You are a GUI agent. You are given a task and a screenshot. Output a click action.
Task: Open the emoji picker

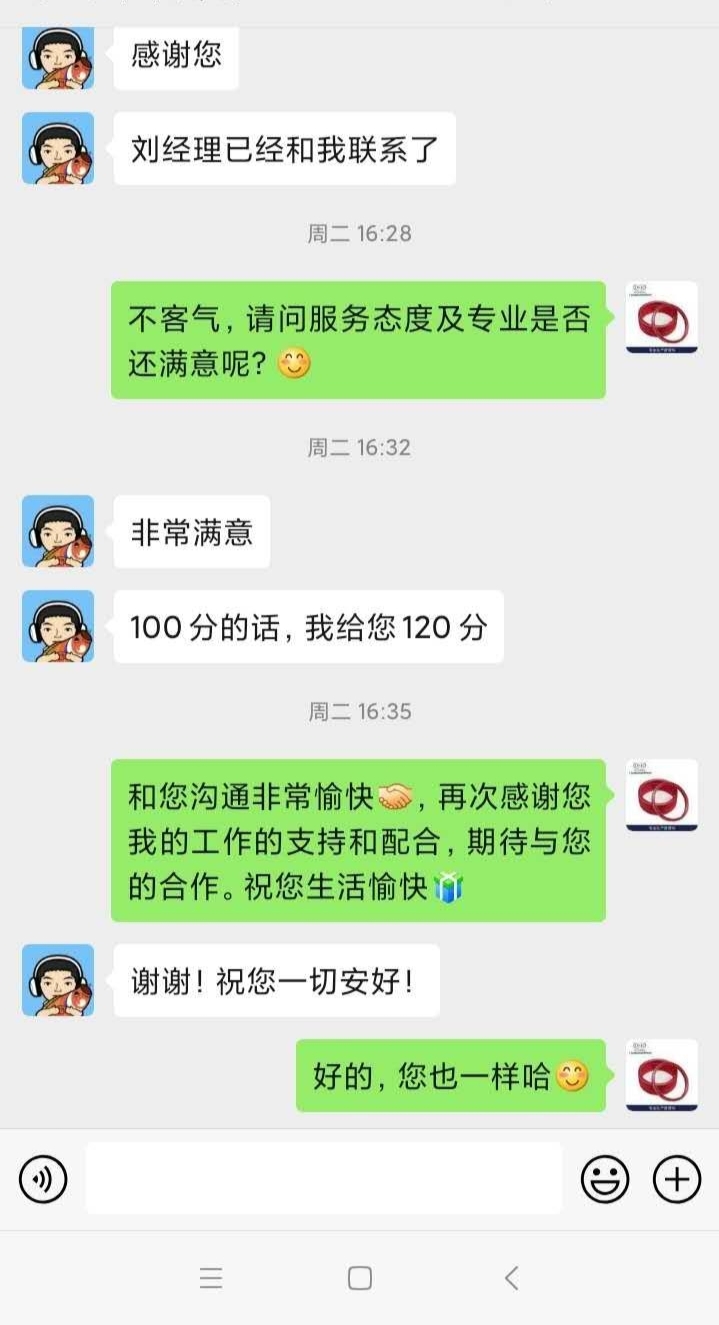[x=605, y=1180]
